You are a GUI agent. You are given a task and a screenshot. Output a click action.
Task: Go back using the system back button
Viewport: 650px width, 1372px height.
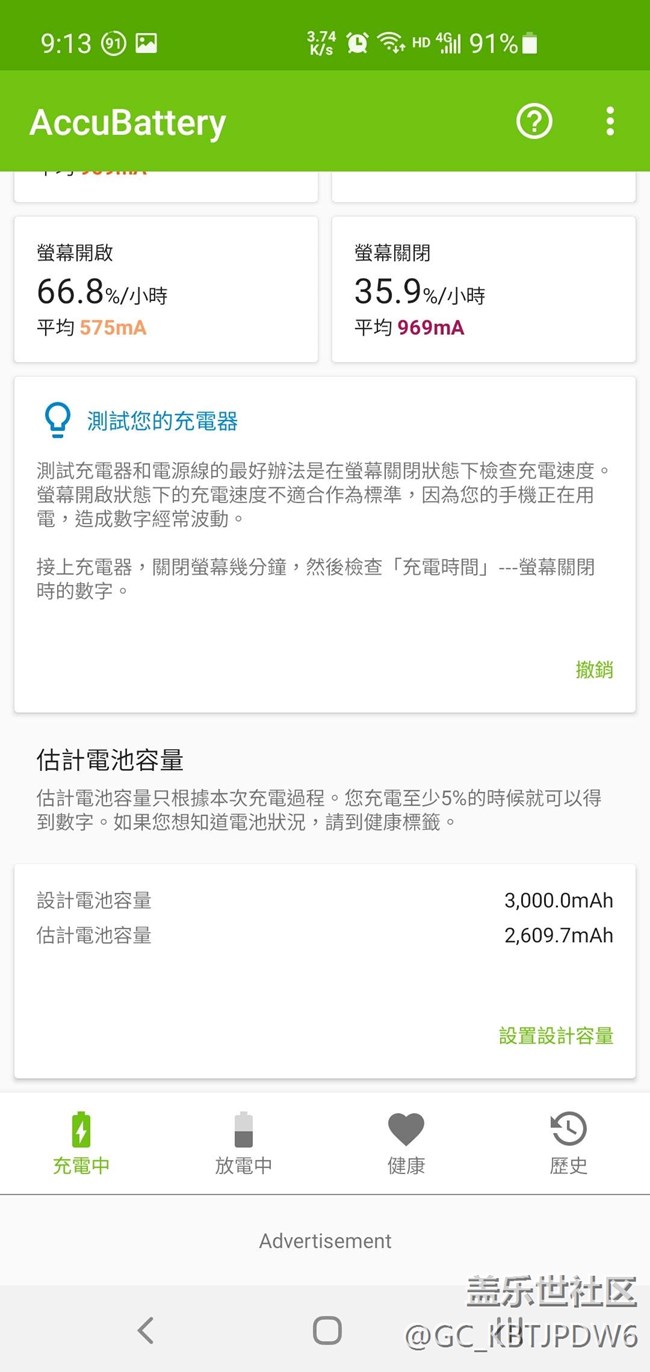pos(146,1330)
